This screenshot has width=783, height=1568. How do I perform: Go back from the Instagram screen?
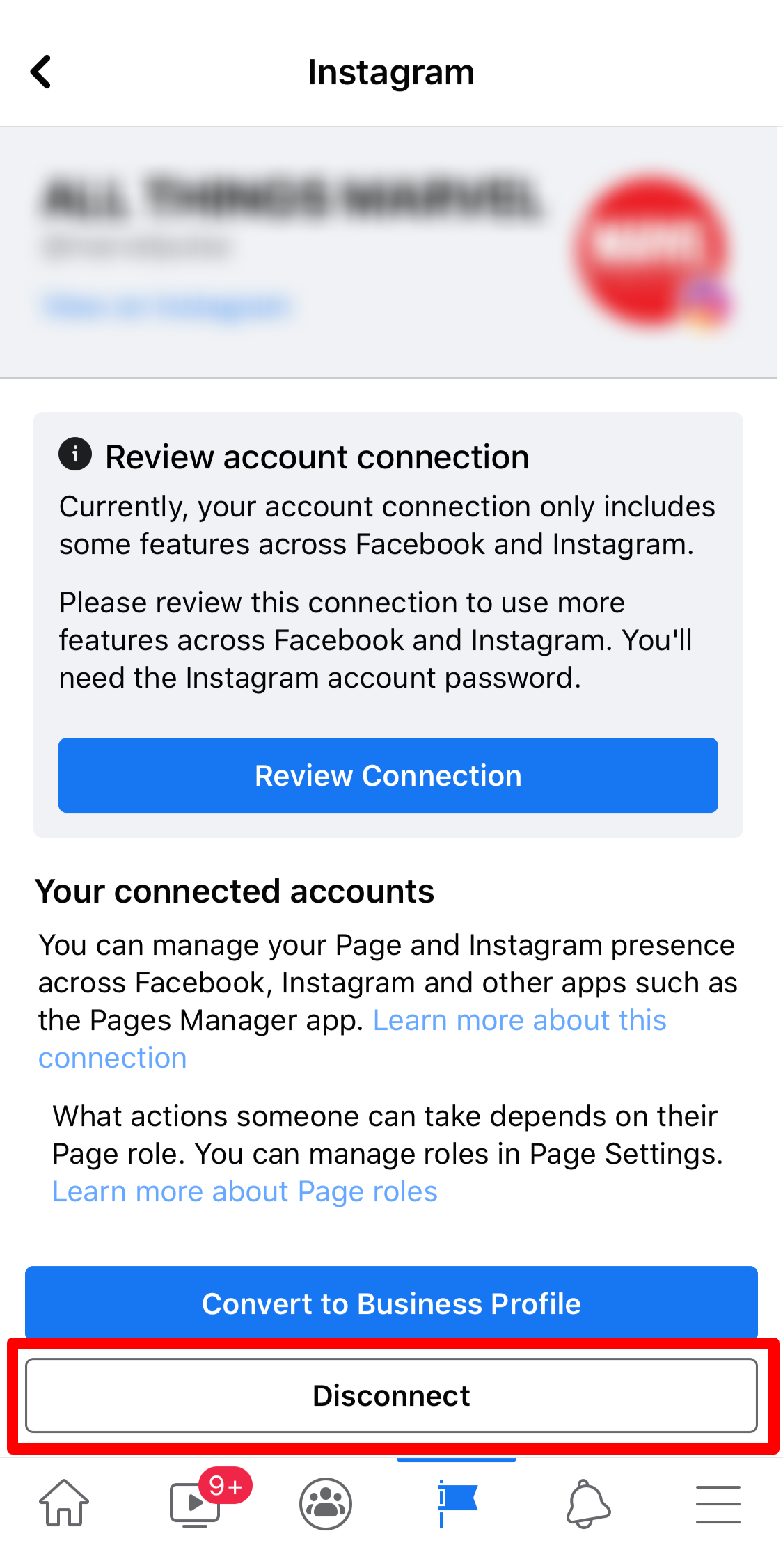click(x=42, y=72)
